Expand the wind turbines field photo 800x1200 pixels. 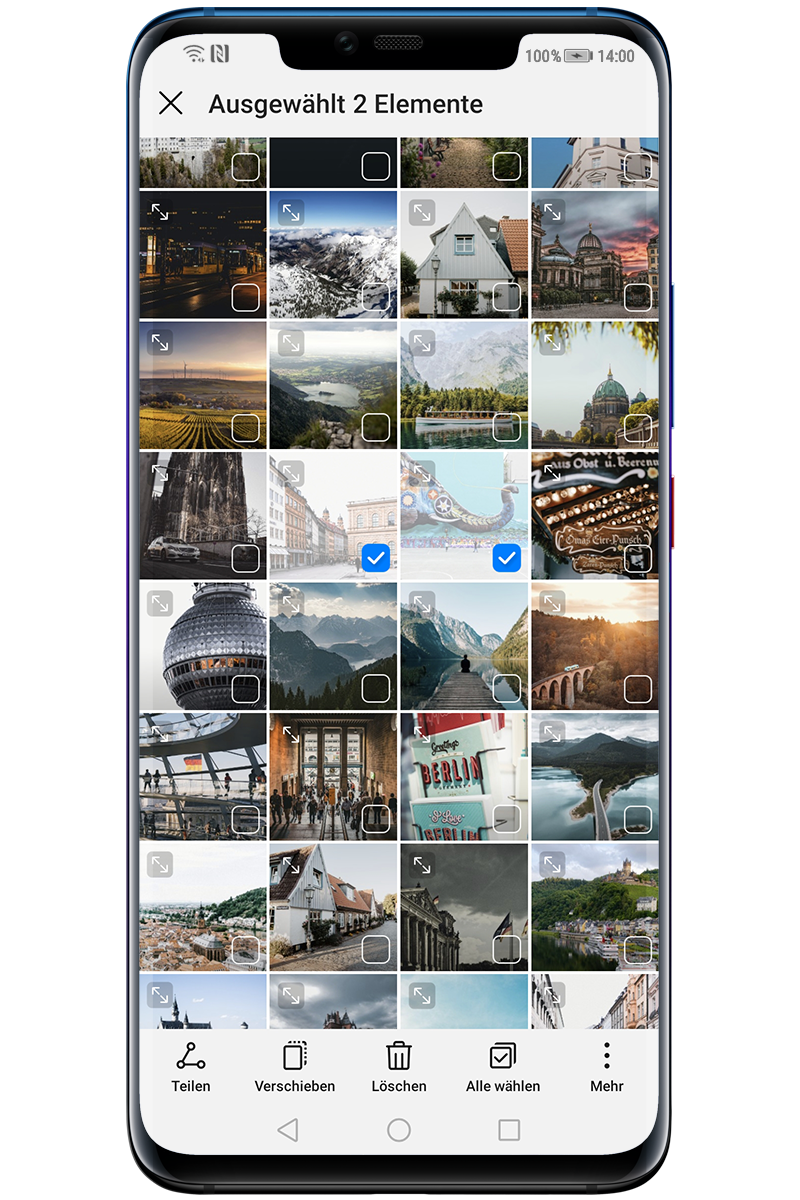(x=160, y=342)
